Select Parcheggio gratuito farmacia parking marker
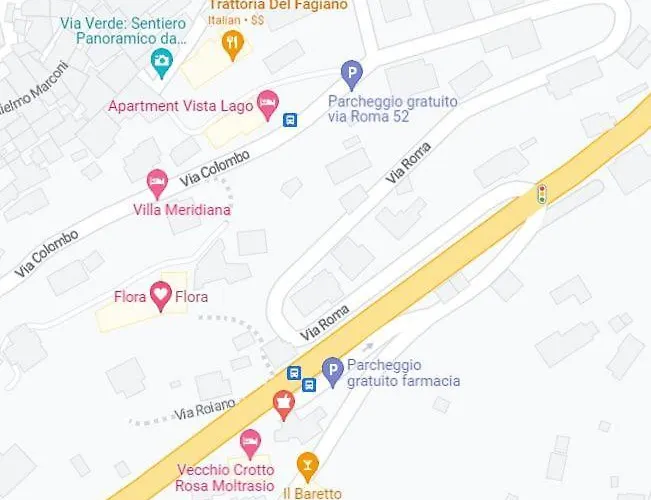 click(x=332, y=368)
